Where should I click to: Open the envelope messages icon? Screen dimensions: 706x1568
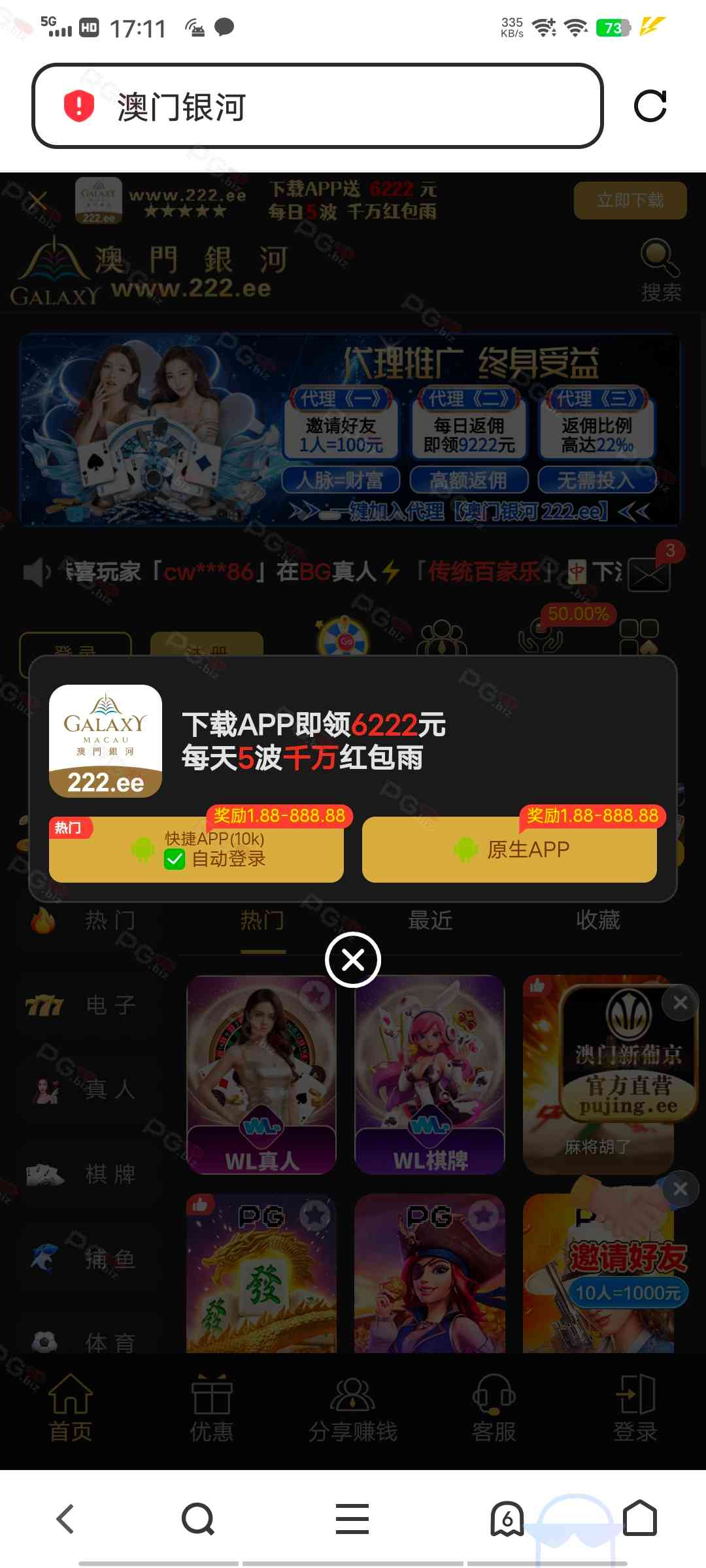tap(649, 574)
